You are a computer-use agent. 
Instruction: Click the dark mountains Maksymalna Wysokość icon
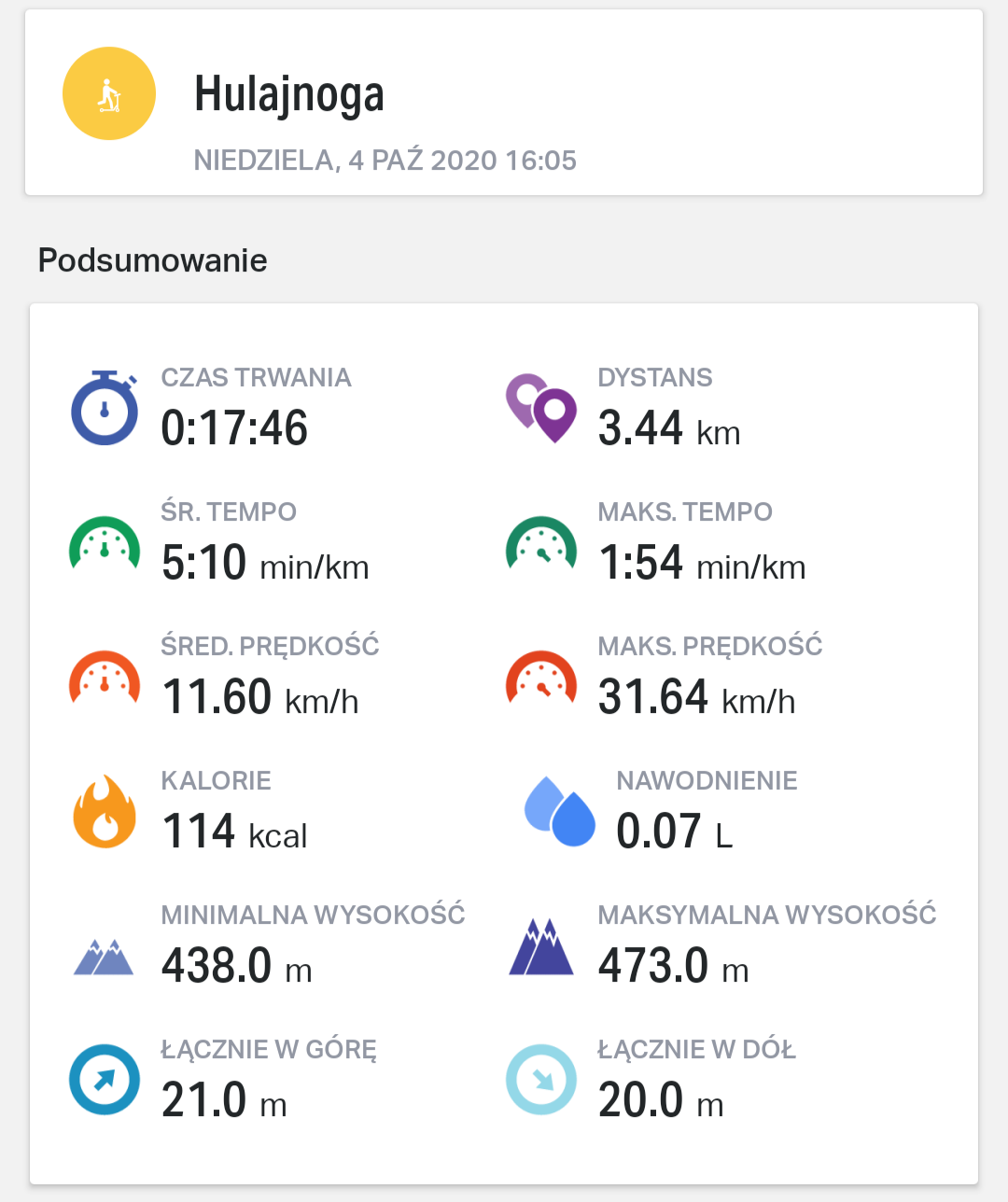pos(541,945)
